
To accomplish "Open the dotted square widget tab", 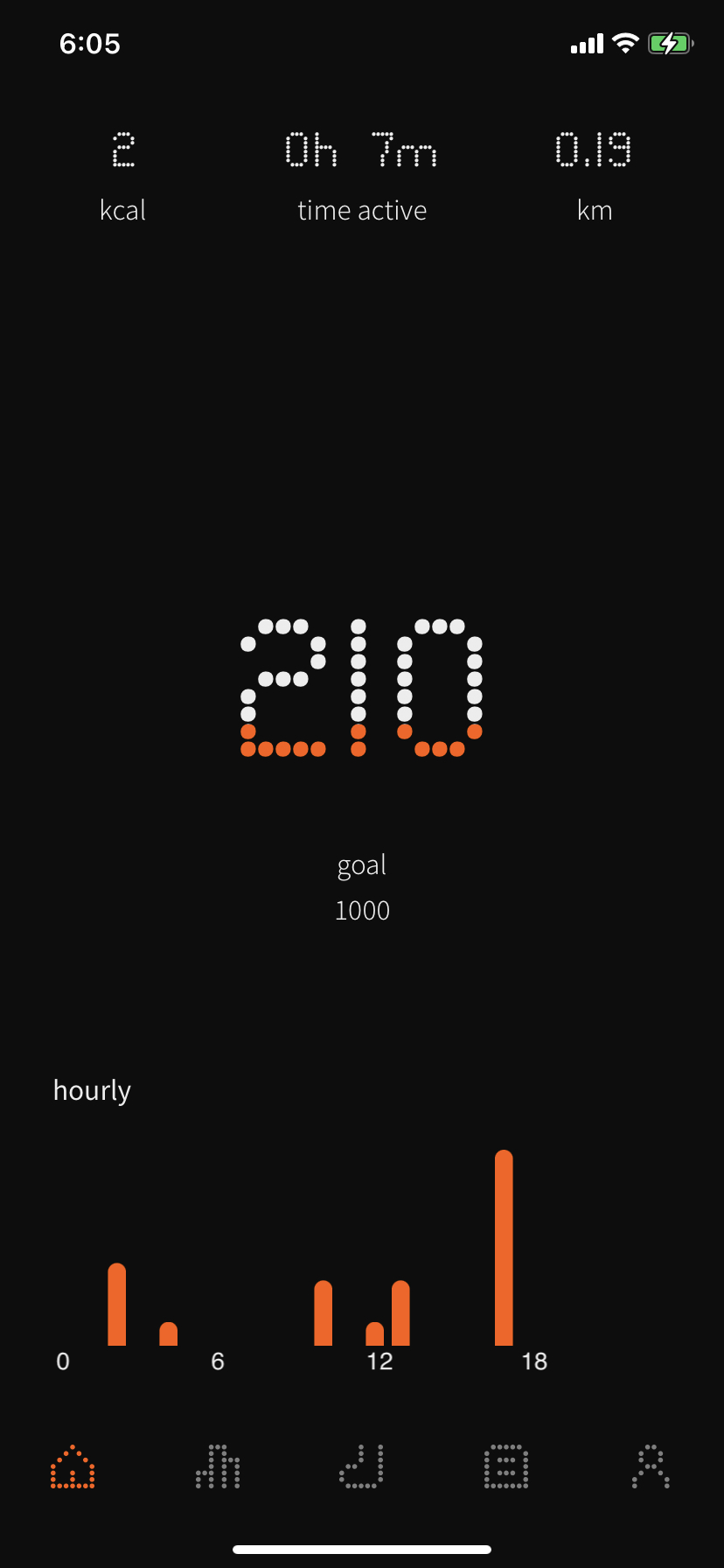I will tap(506, 1466).
